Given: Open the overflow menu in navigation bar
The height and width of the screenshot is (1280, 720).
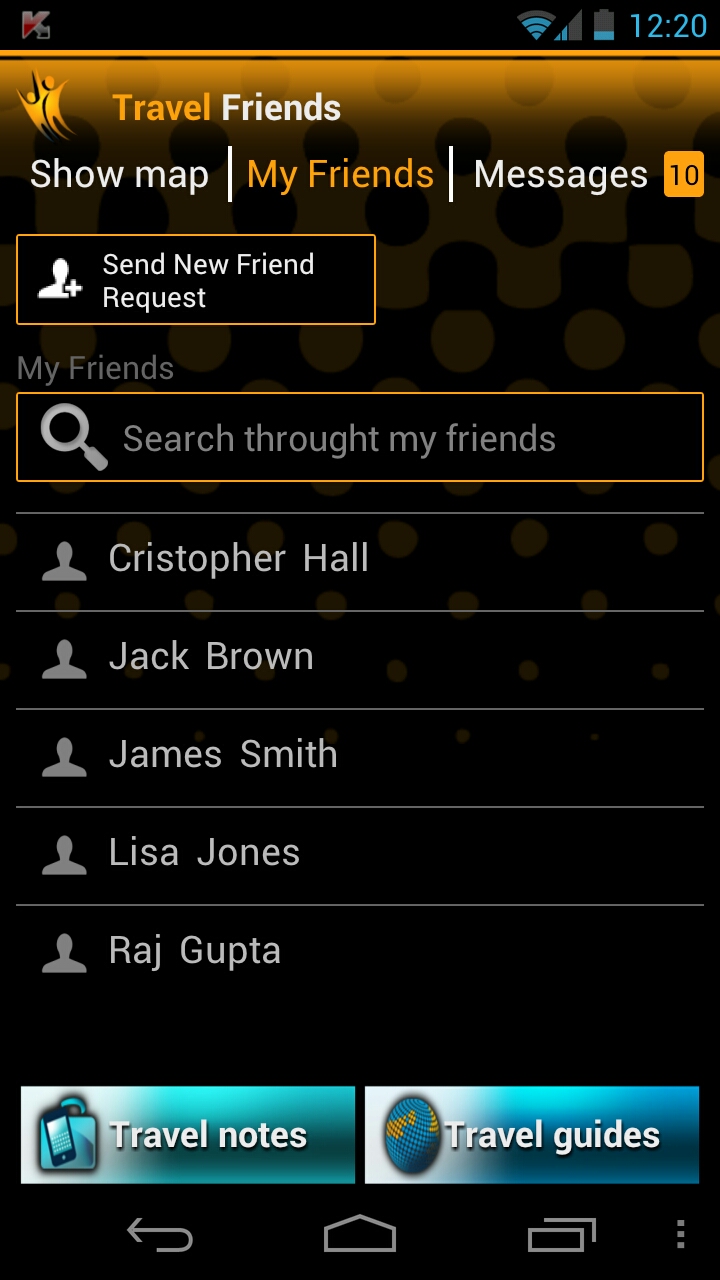Looking at the screenshot, I should (x=680, y=1236).
